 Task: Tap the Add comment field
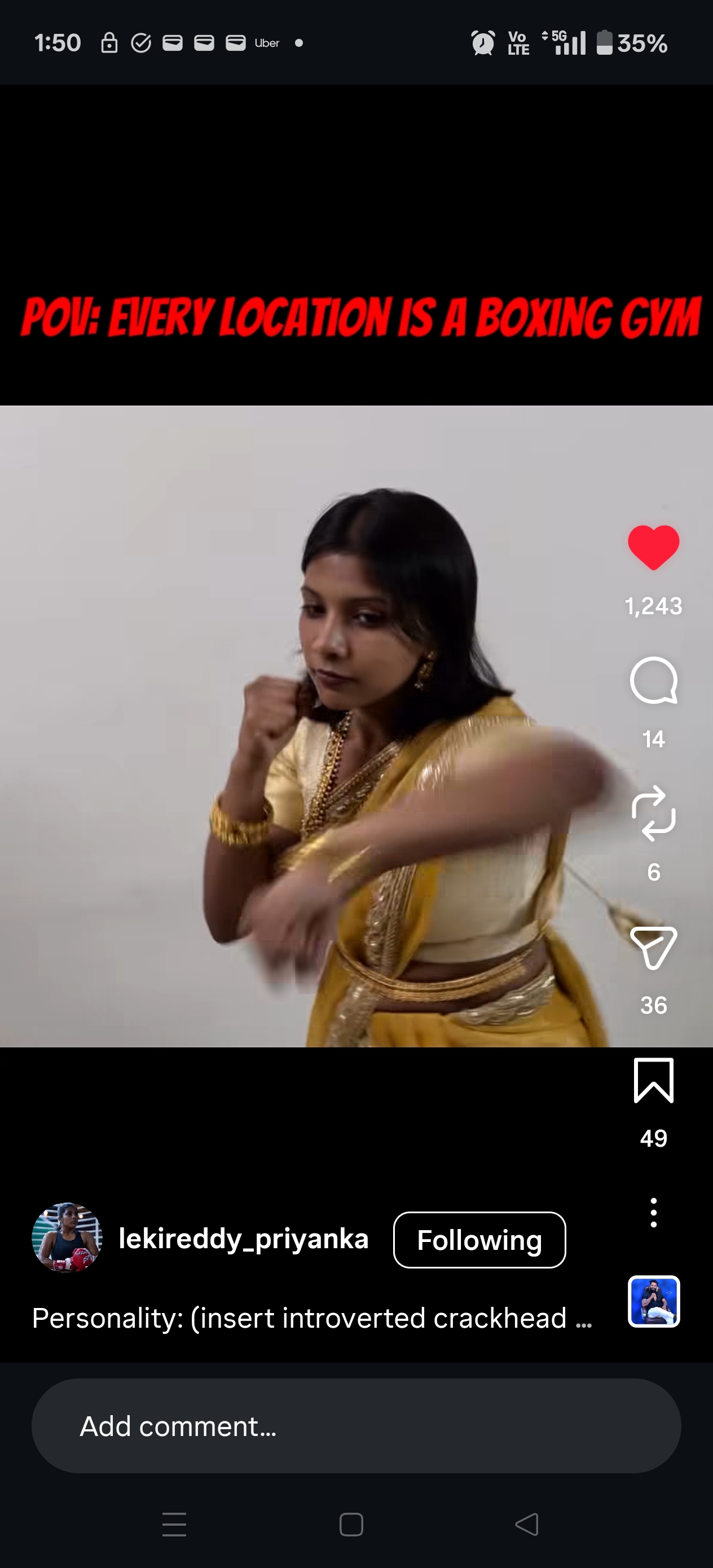coord(356,1426)
